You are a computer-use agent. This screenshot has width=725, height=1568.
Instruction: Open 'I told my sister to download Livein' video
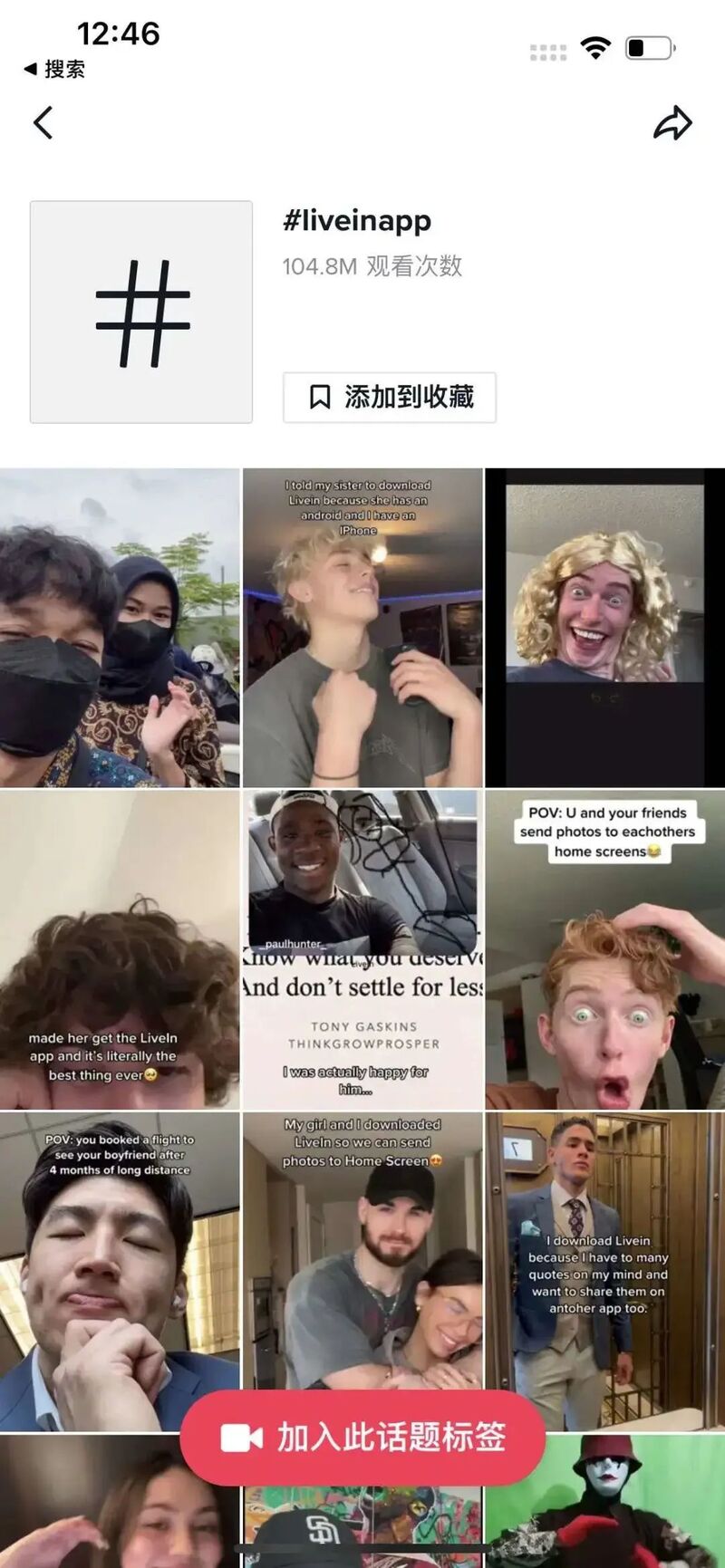[362, 627]
